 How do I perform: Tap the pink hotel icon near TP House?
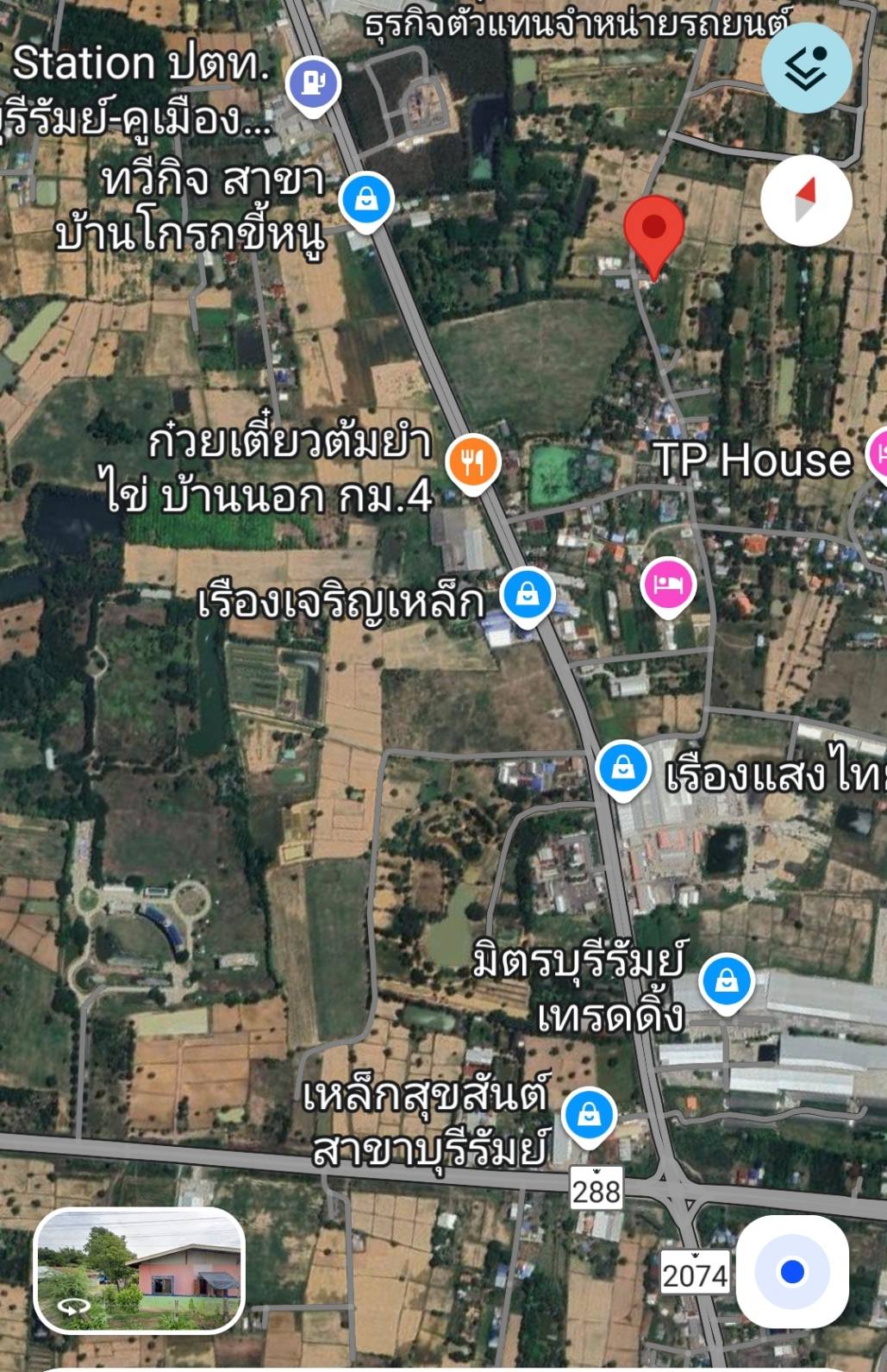click(666, 586)
